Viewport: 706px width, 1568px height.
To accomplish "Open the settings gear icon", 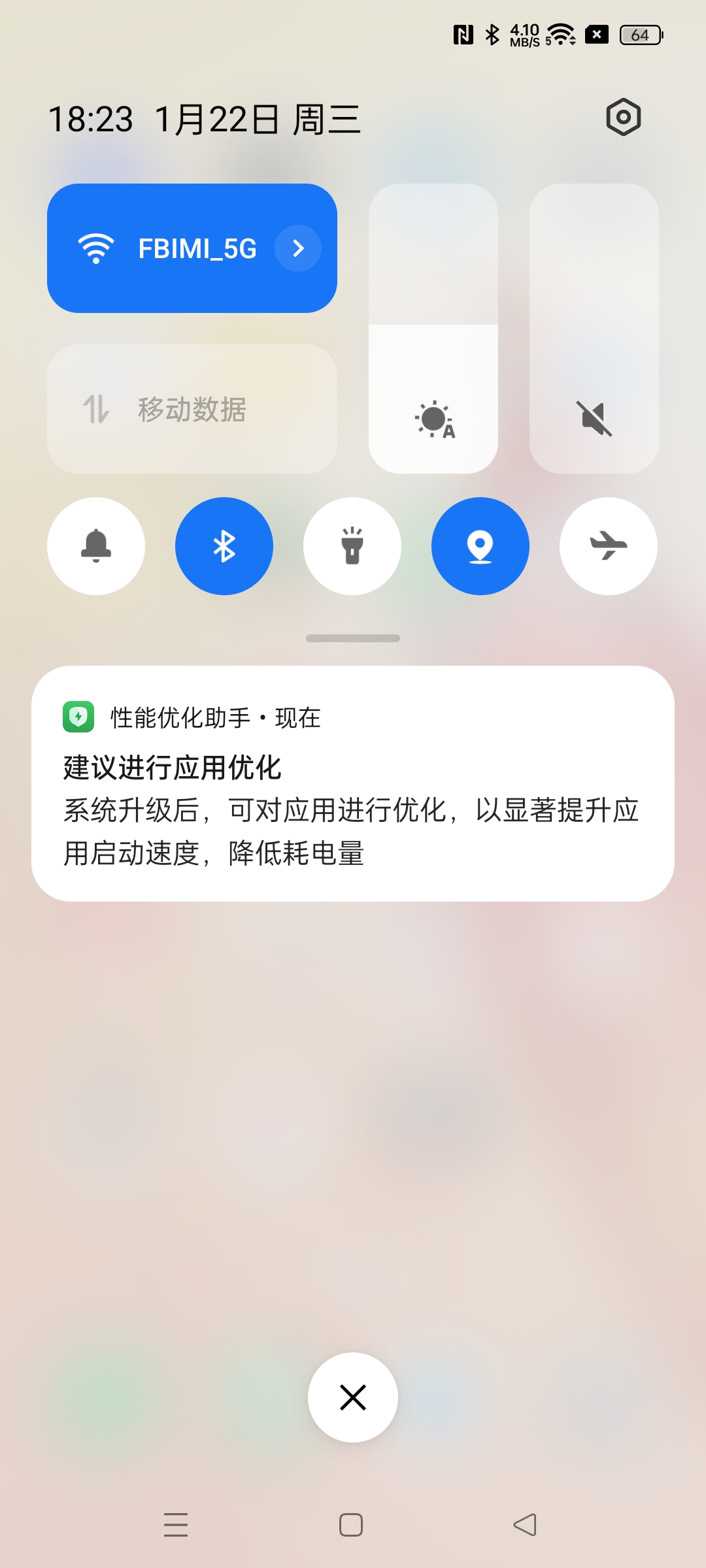I will coord(622,118).
